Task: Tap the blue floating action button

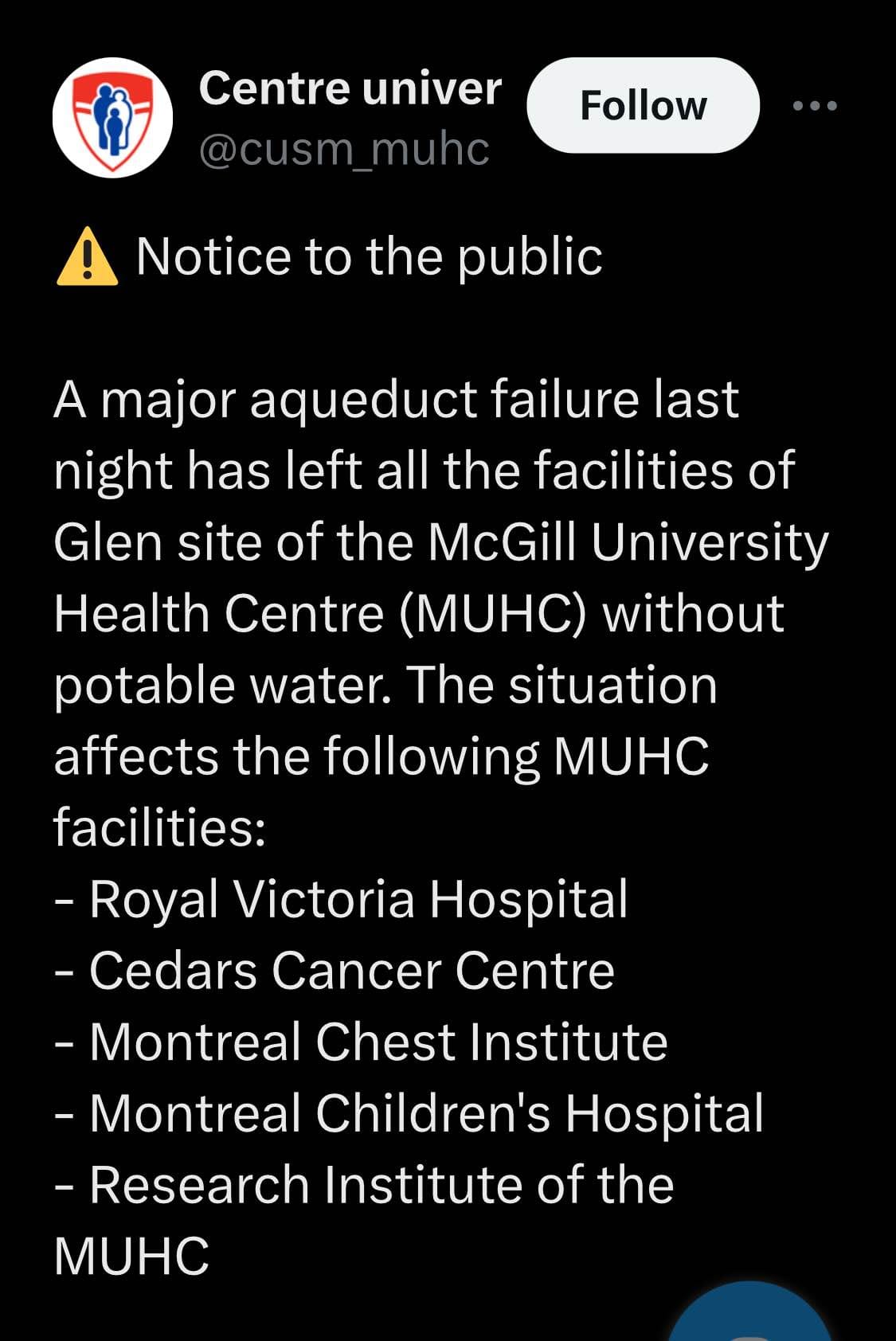Action: click(x=749, y=1314)
